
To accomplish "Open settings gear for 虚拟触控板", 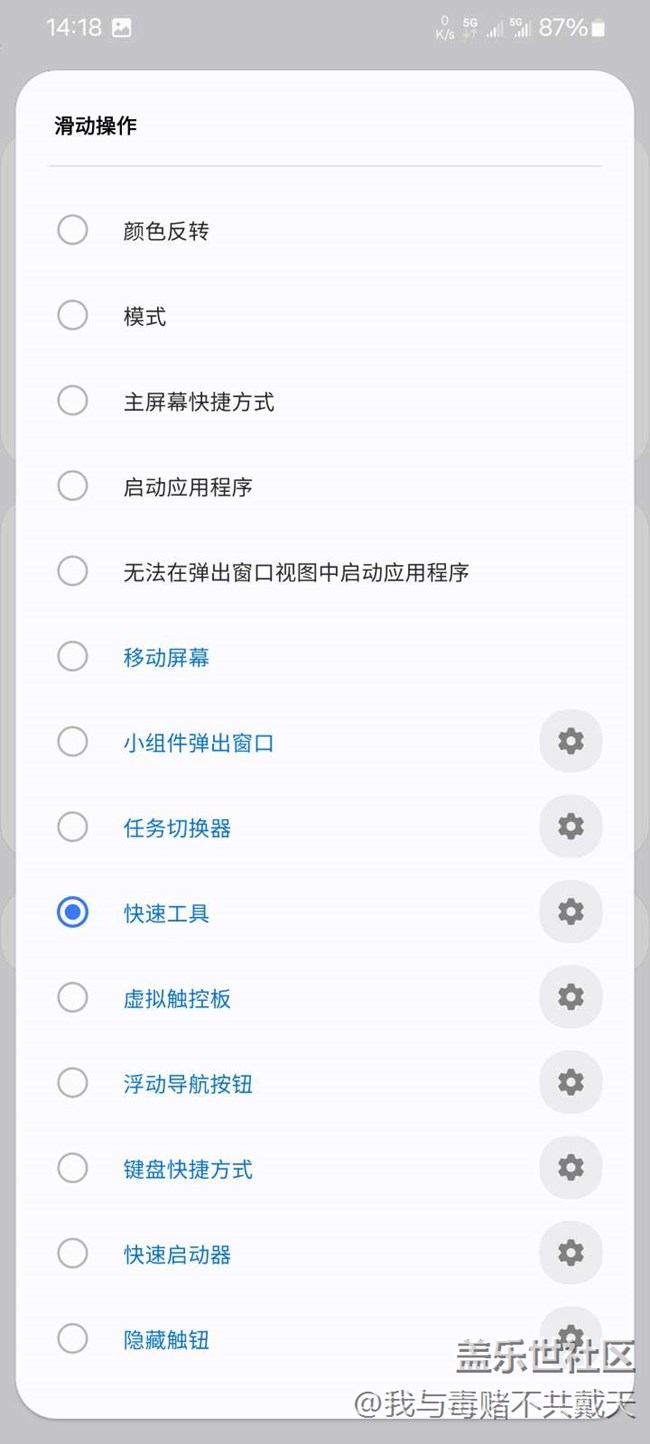I will click(571, 996).
